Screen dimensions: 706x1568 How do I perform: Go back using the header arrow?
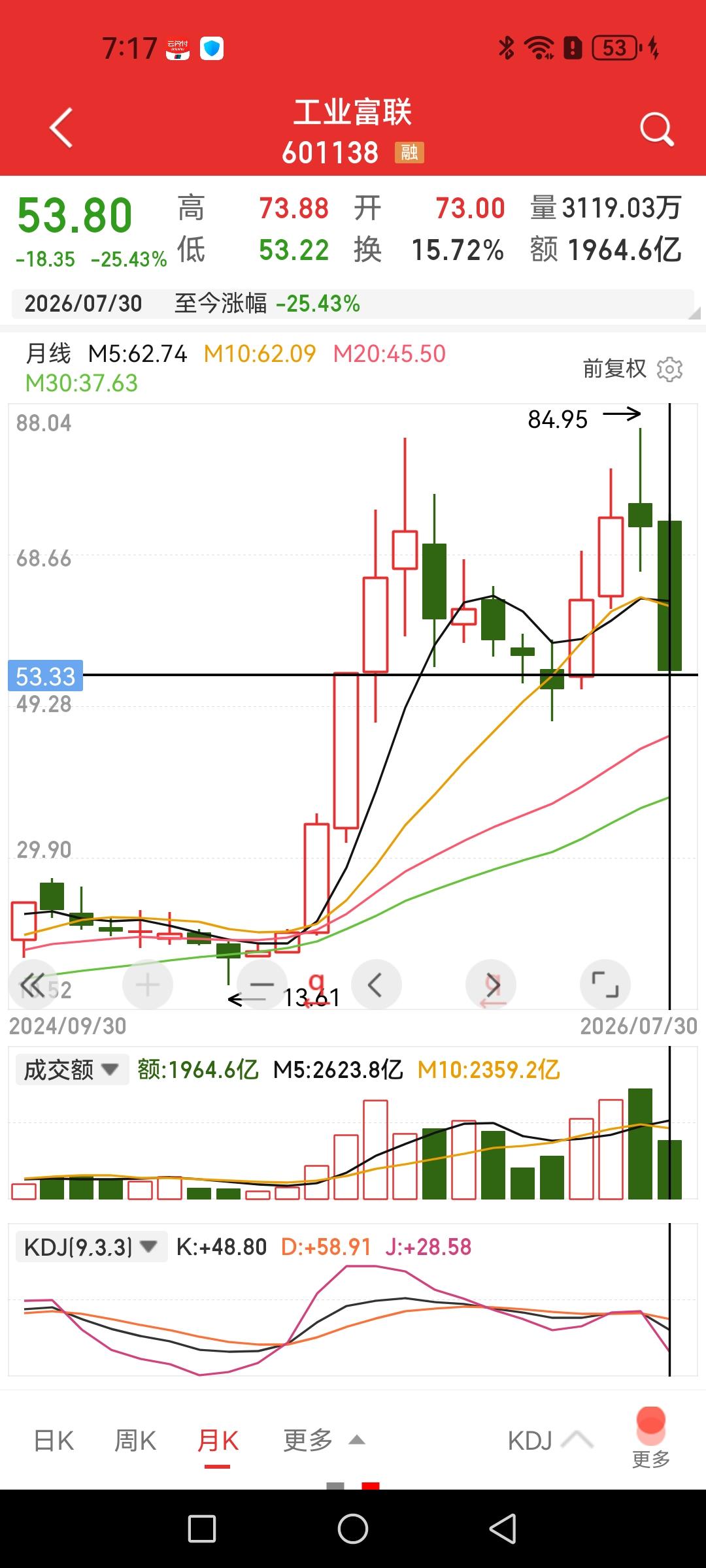61,128
